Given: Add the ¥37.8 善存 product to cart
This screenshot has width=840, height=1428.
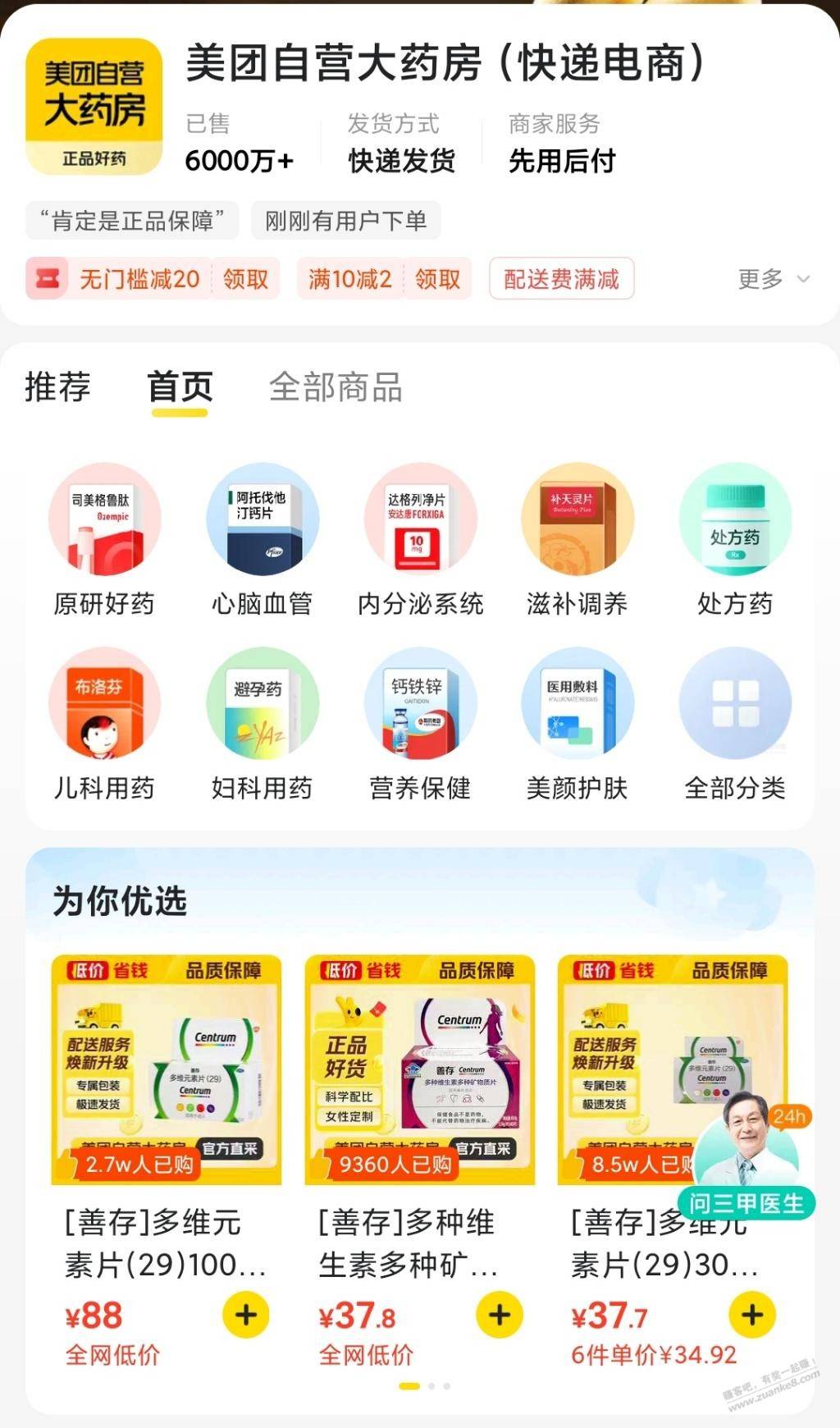Looking at the screenshot, I should 499,1315.
